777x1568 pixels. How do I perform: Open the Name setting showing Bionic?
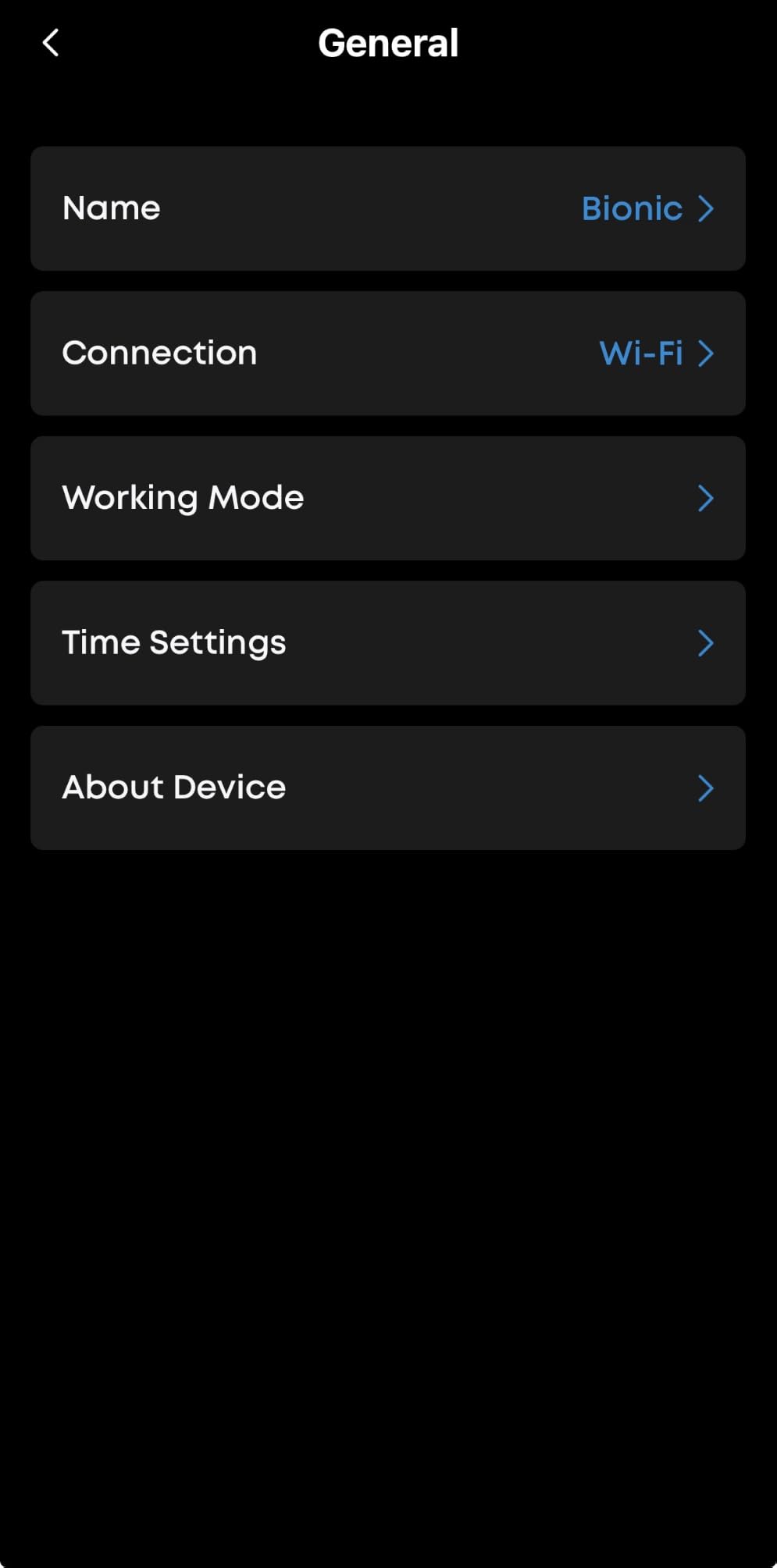point(388,208)
